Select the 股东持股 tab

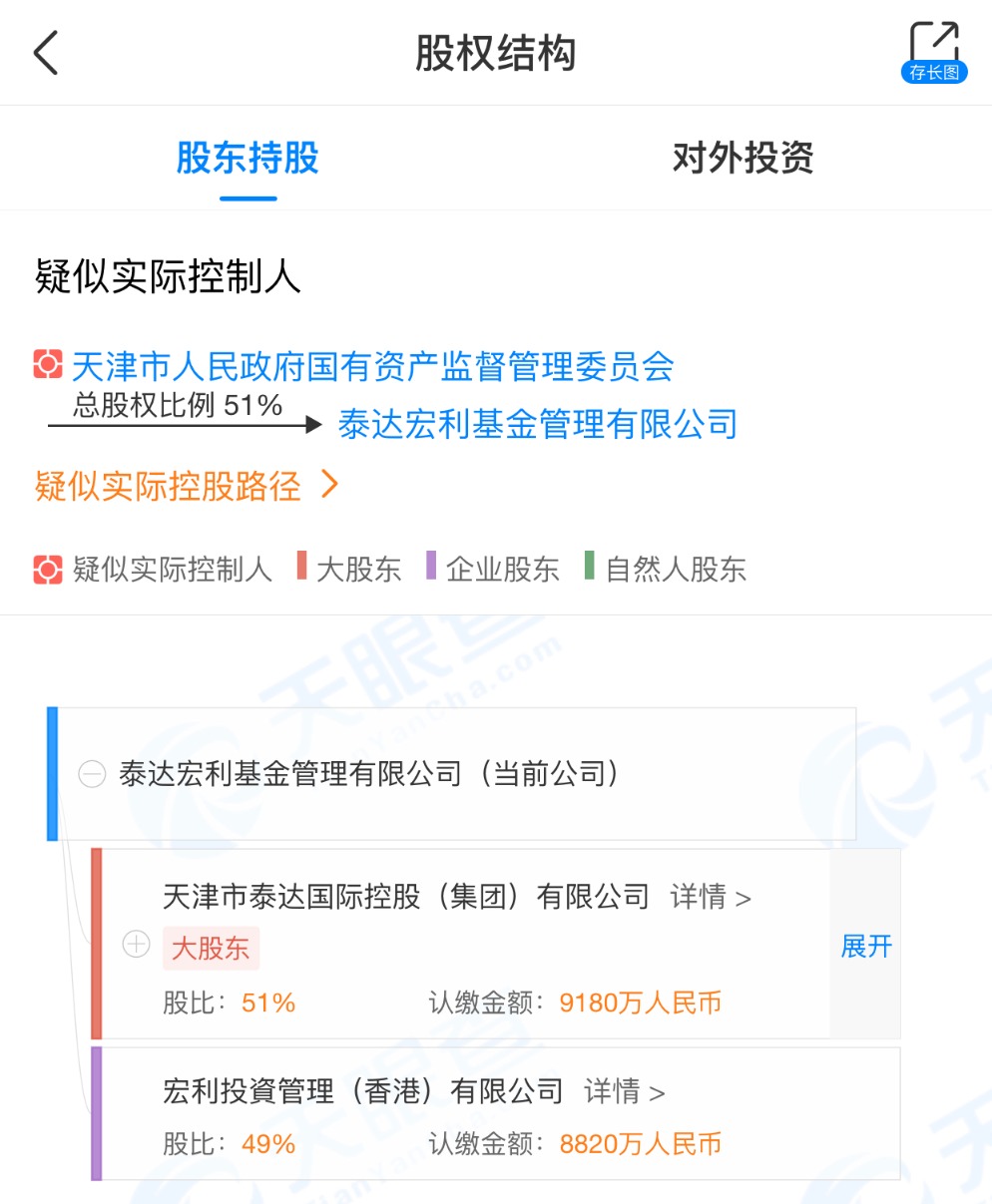[x=248, y=158]
